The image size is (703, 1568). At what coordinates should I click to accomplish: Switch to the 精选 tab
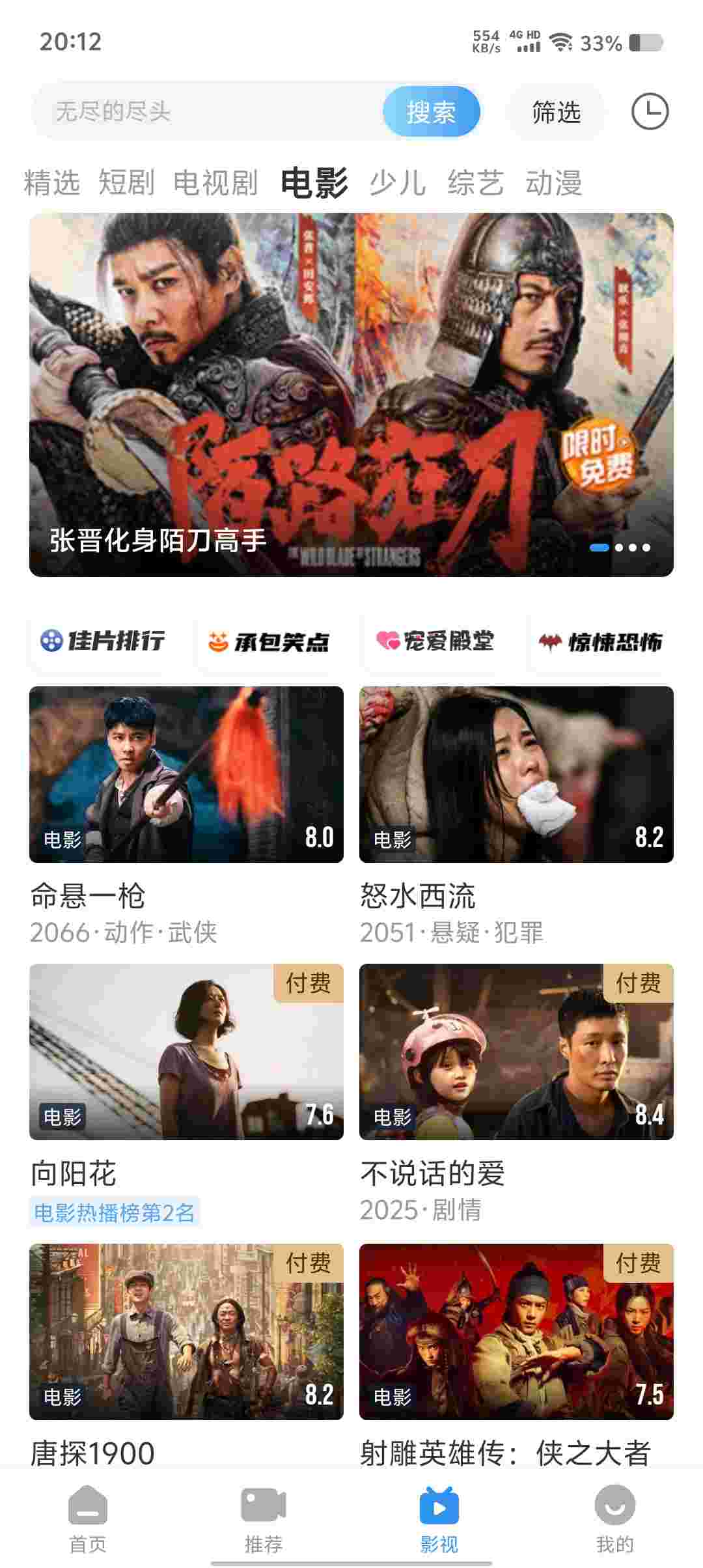coord(51,183)
